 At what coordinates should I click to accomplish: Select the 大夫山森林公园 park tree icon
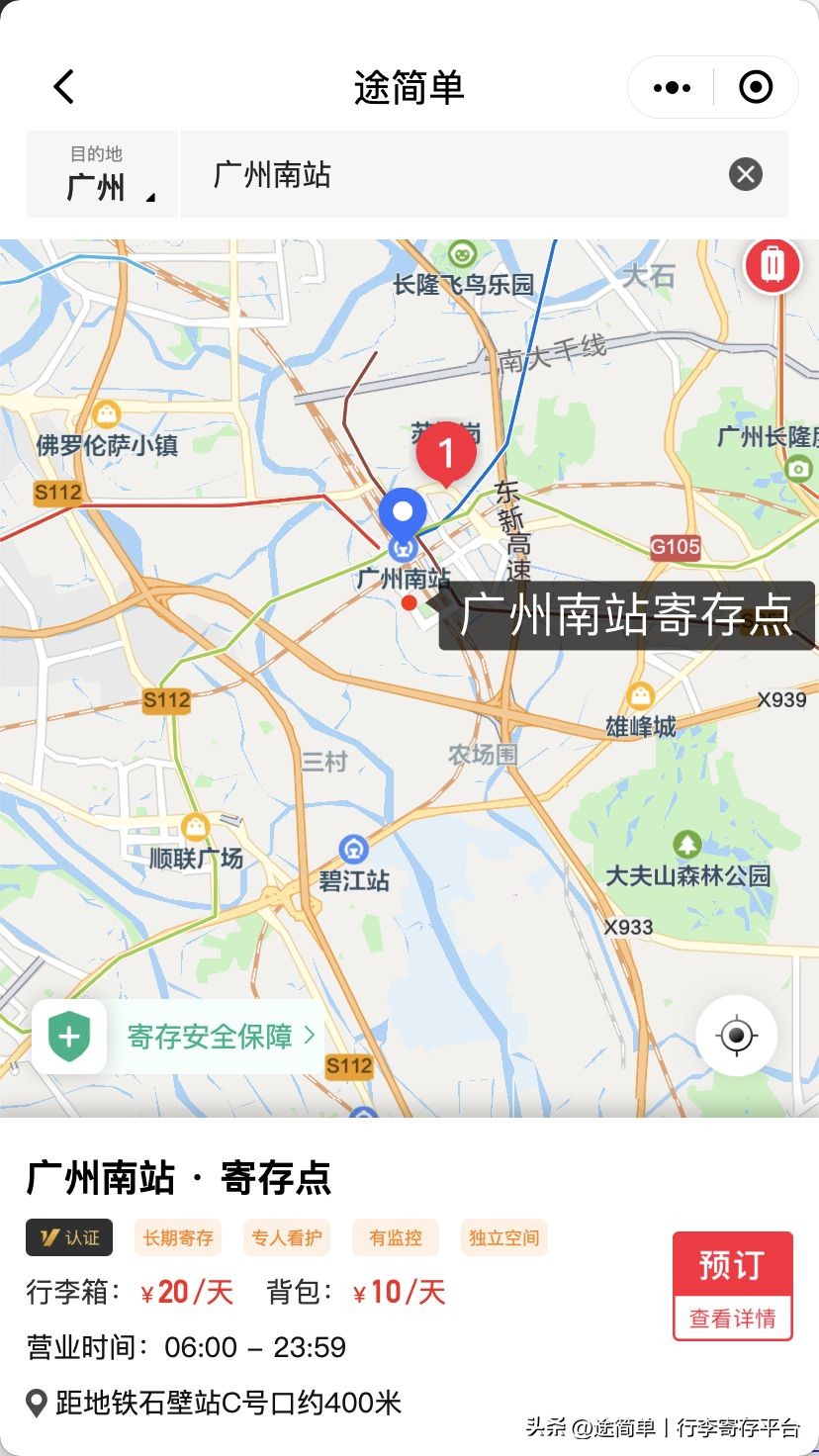pos(686,844)
